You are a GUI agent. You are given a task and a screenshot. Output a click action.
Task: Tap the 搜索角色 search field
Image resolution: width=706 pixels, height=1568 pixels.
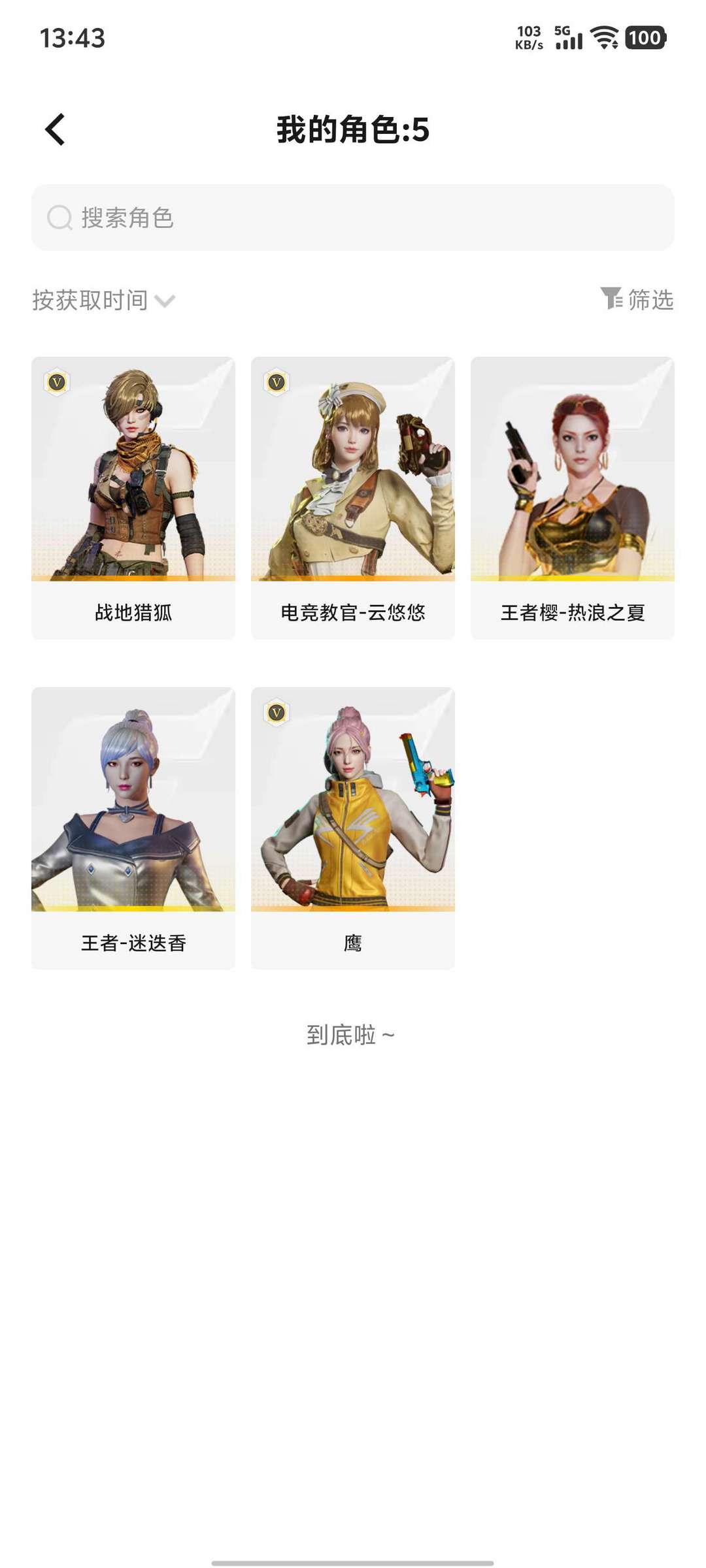(x=353, y=218)
